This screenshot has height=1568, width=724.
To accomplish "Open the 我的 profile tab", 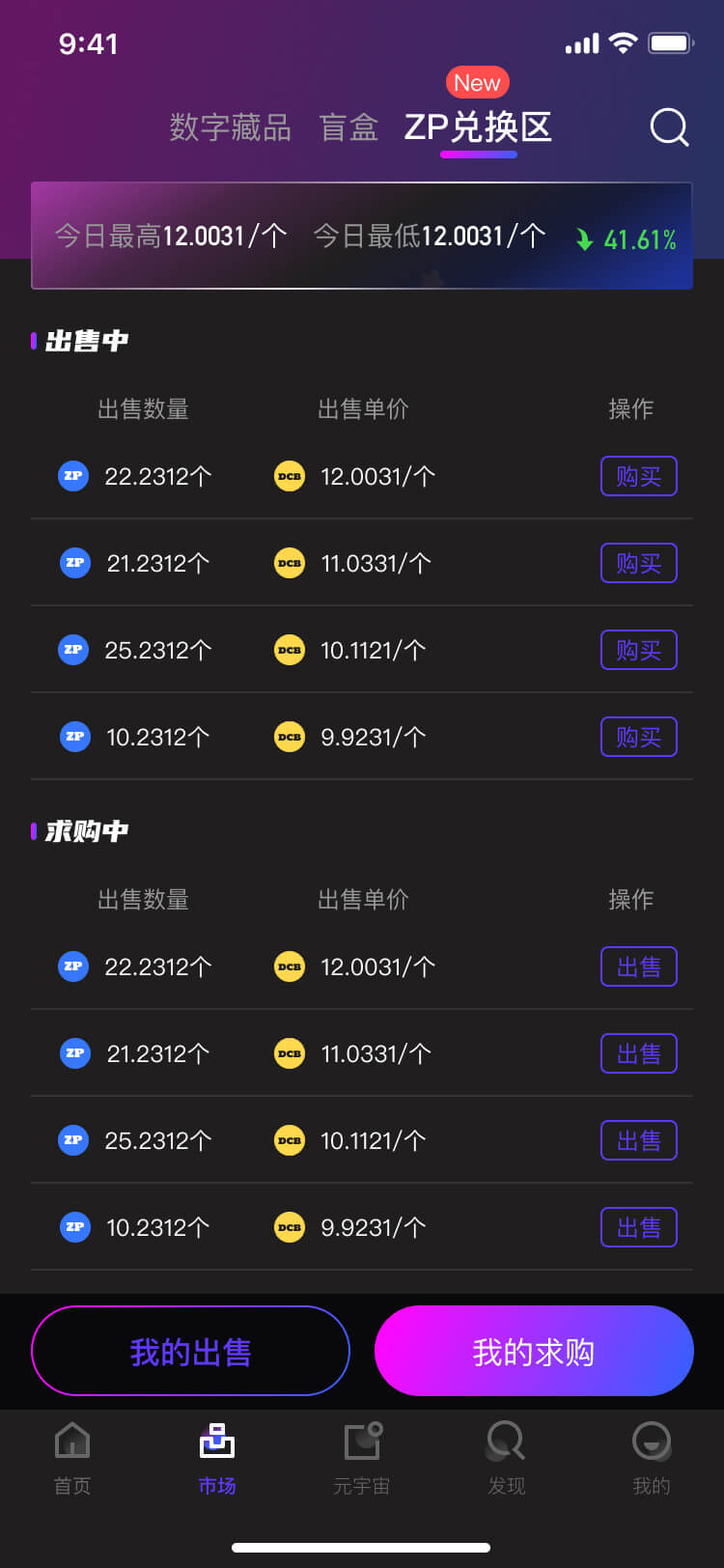I will [x=652, y=1458].
